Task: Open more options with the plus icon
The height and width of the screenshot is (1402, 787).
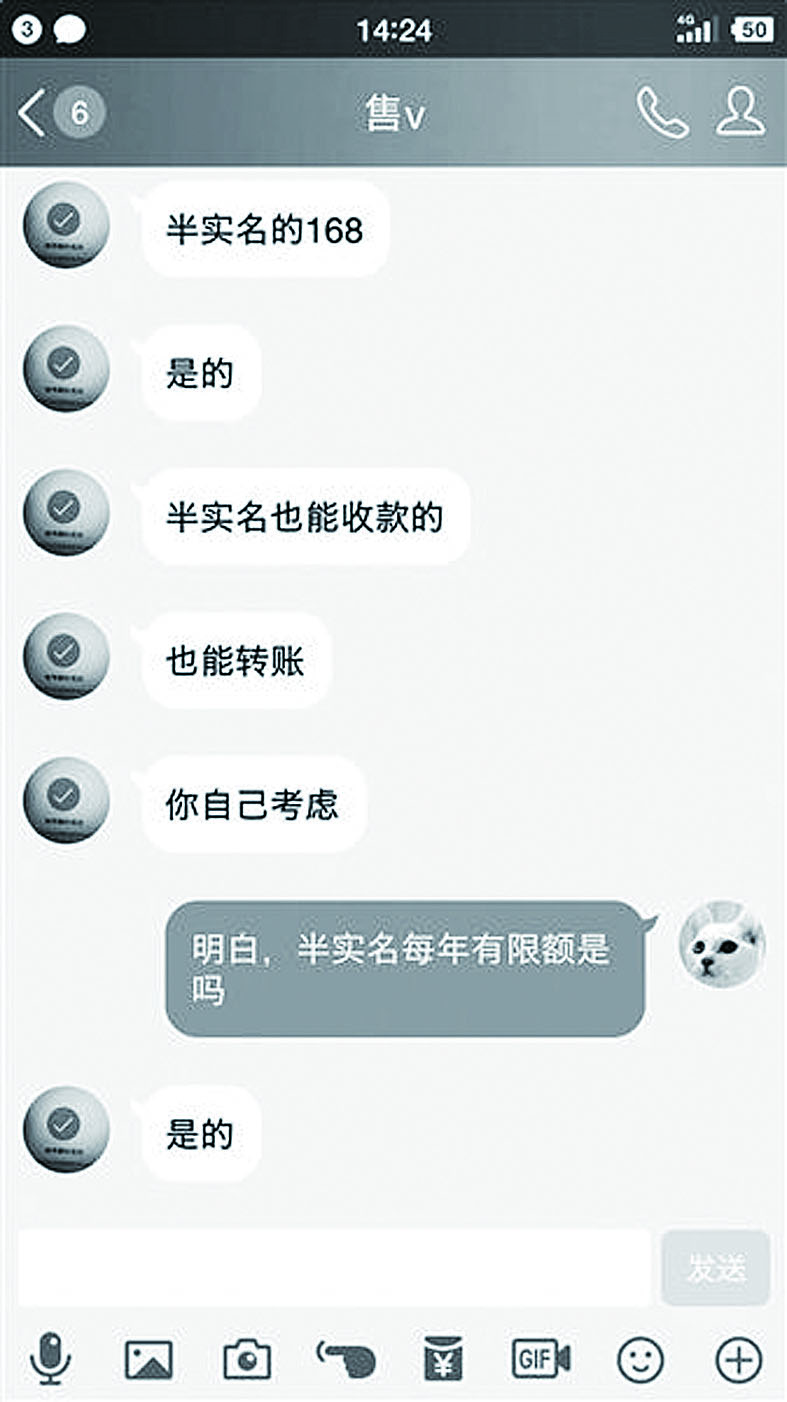Action: [x=739, y=1359]
